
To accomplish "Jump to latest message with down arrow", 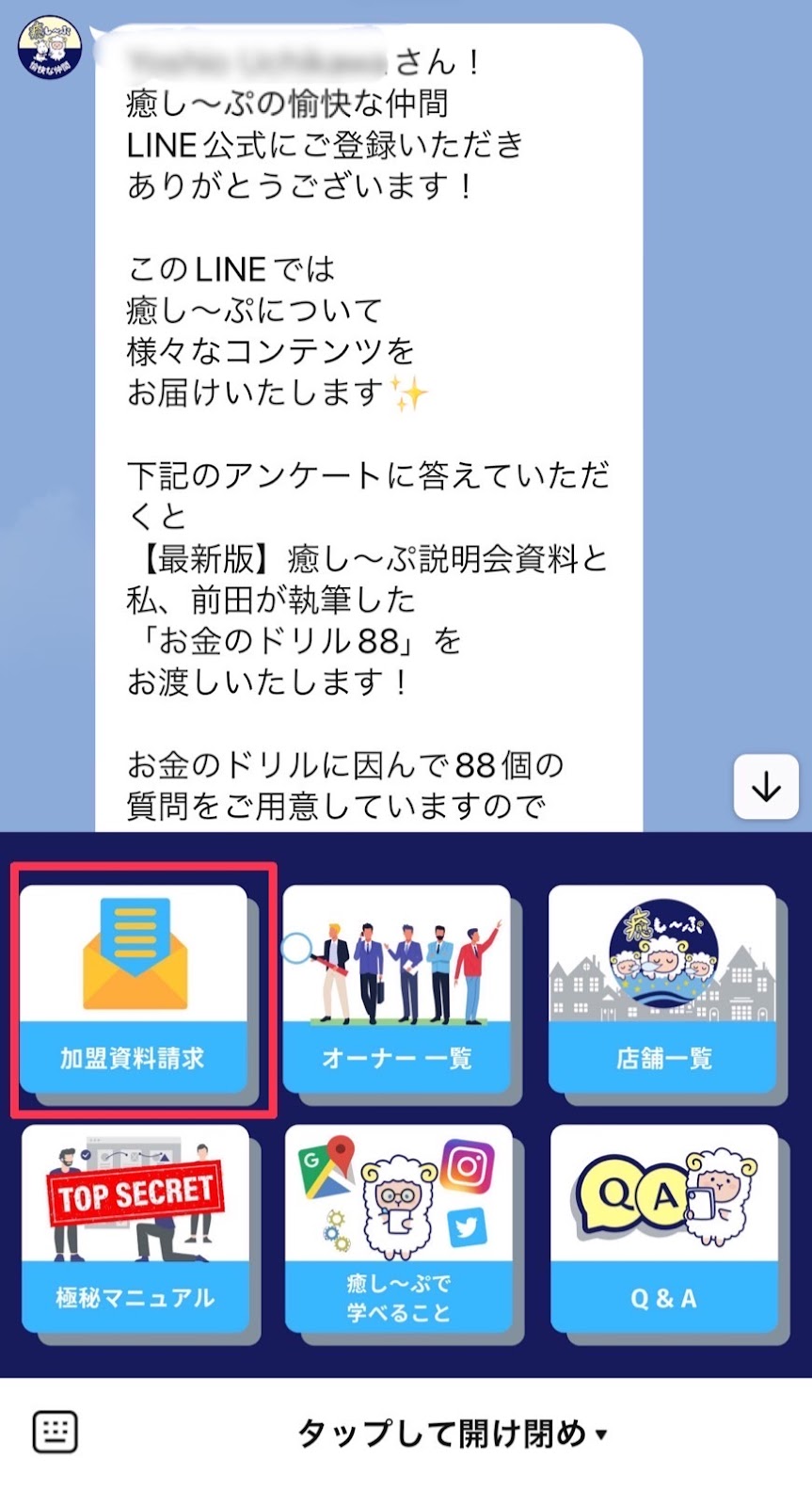I will tap(766, 786).
